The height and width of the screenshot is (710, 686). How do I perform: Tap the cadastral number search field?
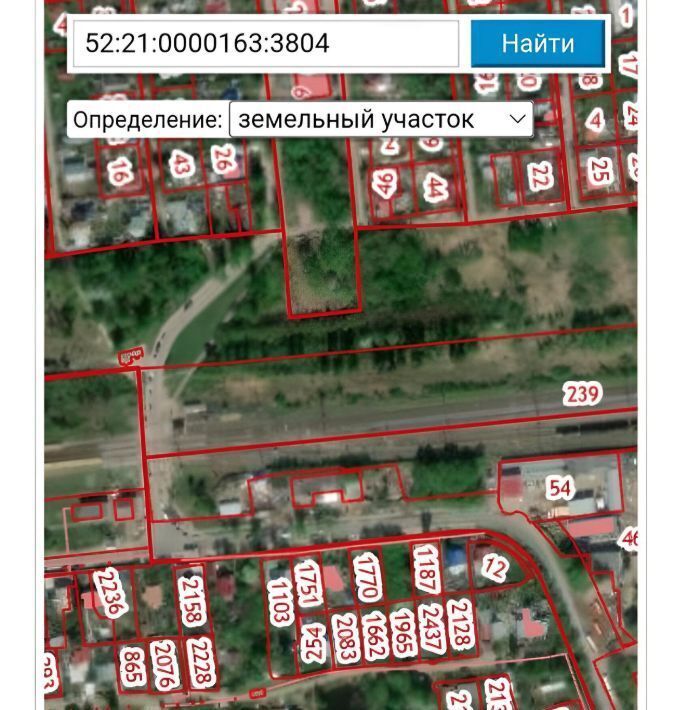click(x=265, y=44)
